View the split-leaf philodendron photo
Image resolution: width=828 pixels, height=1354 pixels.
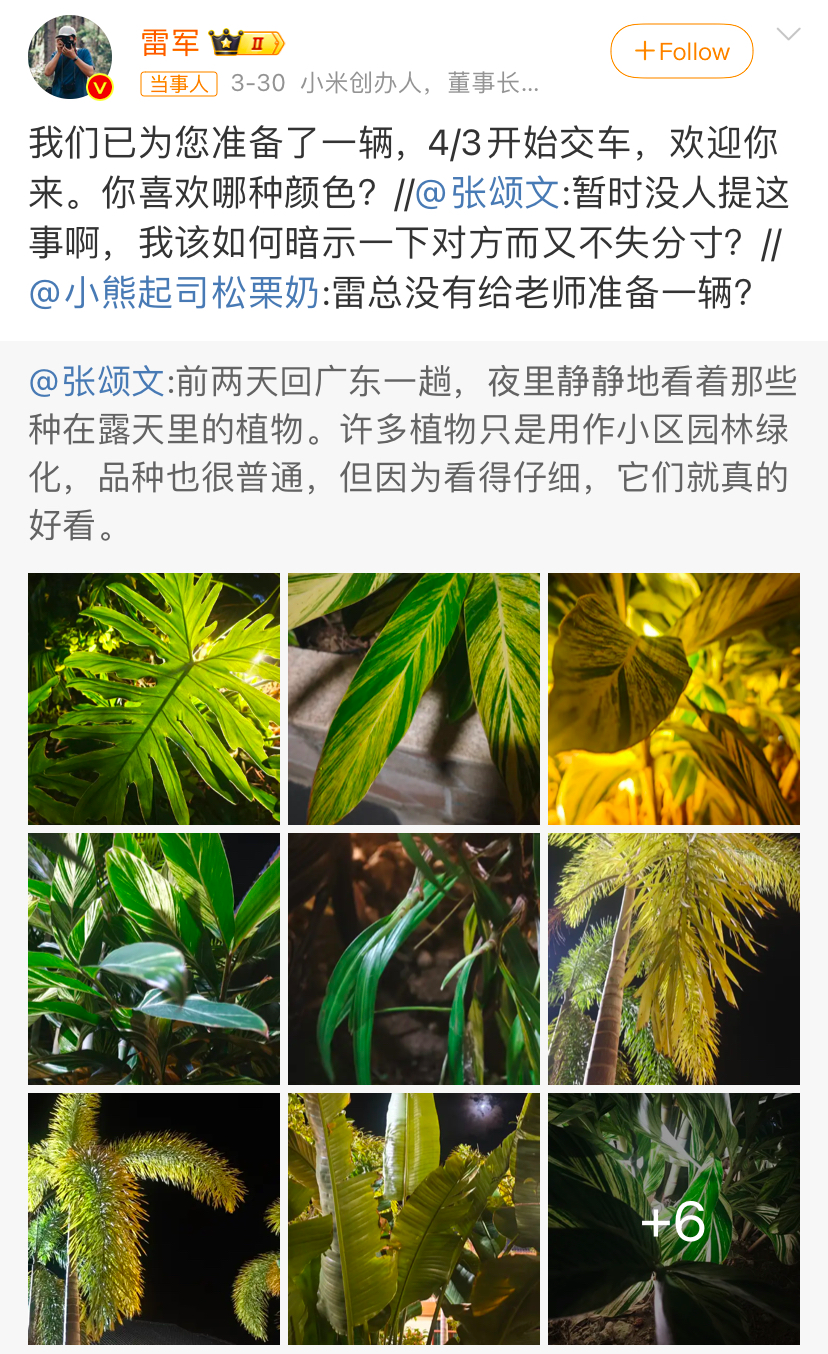154,699
